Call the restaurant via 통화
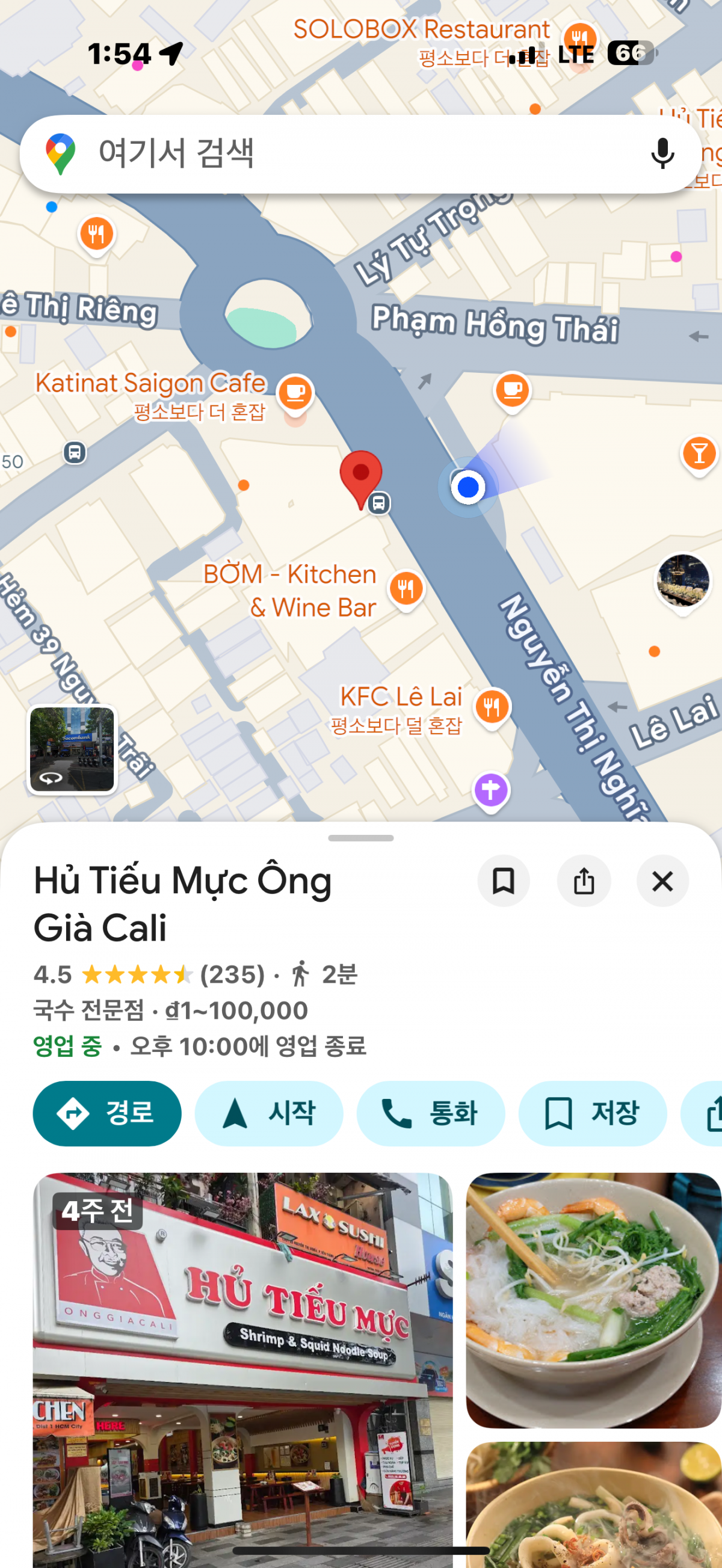 [x=430, y=1113]
